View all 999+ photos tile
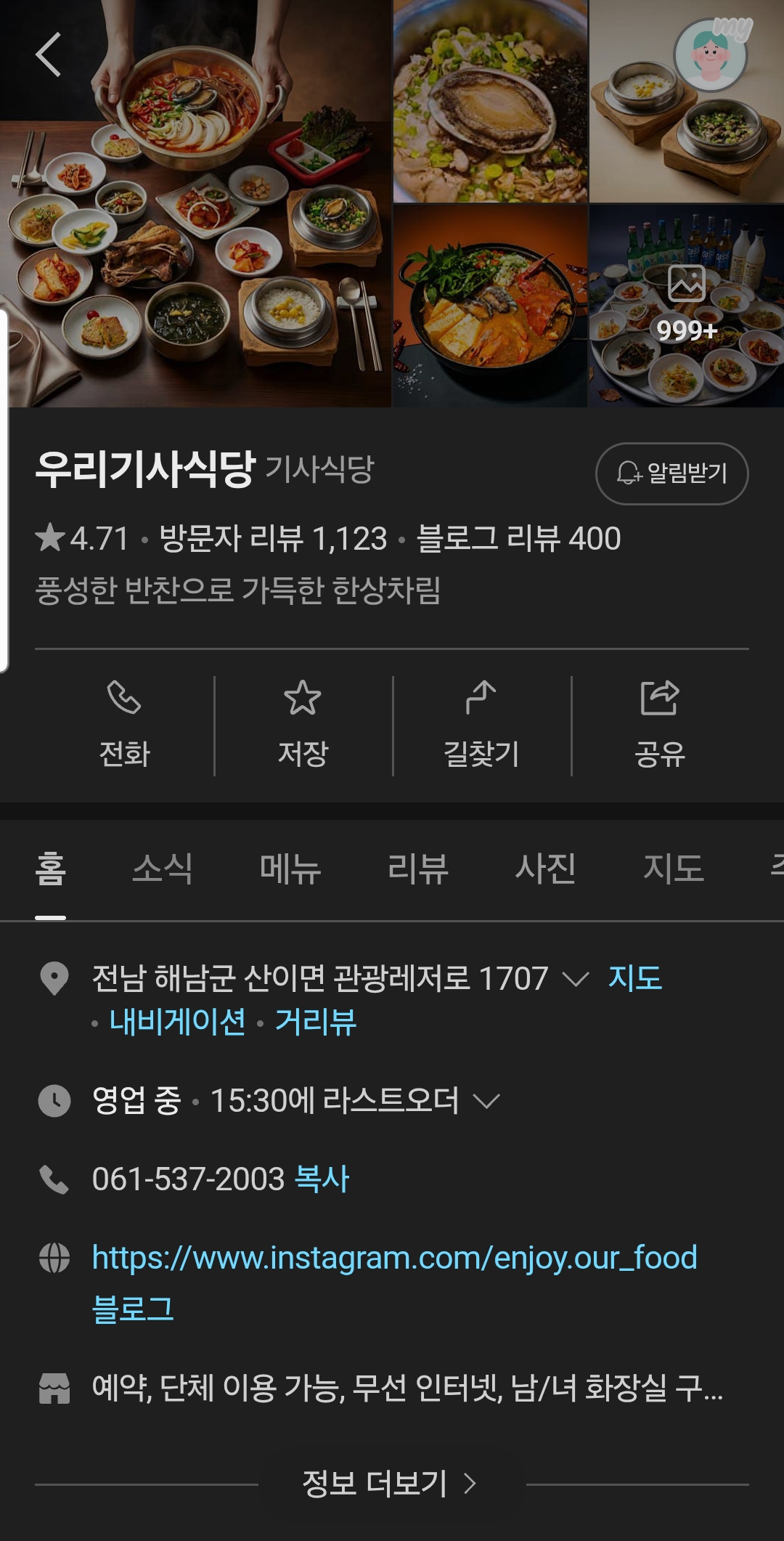784x1541 pixels. 686,306
